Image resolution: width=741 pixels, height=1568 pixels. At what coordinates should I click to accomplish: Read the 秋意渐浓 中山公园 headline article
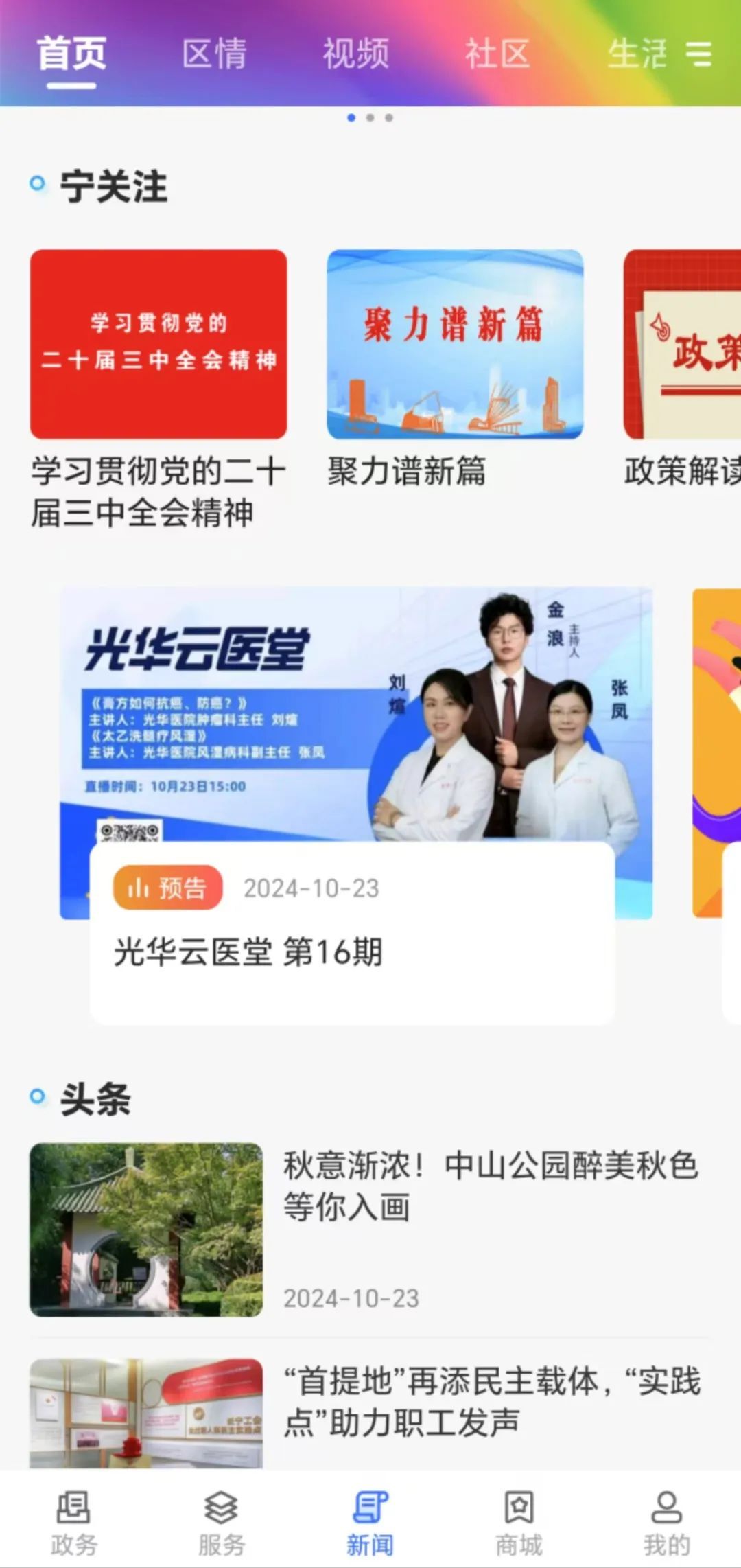coord(490,1186)
